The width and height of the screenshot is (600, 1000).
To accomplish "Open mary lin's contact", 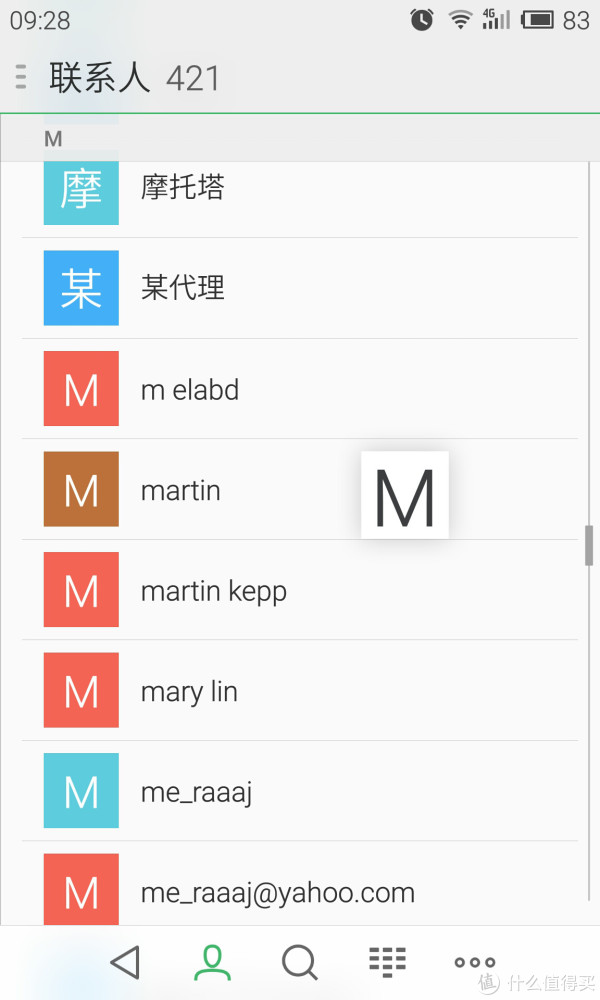I will coord(300,690).
